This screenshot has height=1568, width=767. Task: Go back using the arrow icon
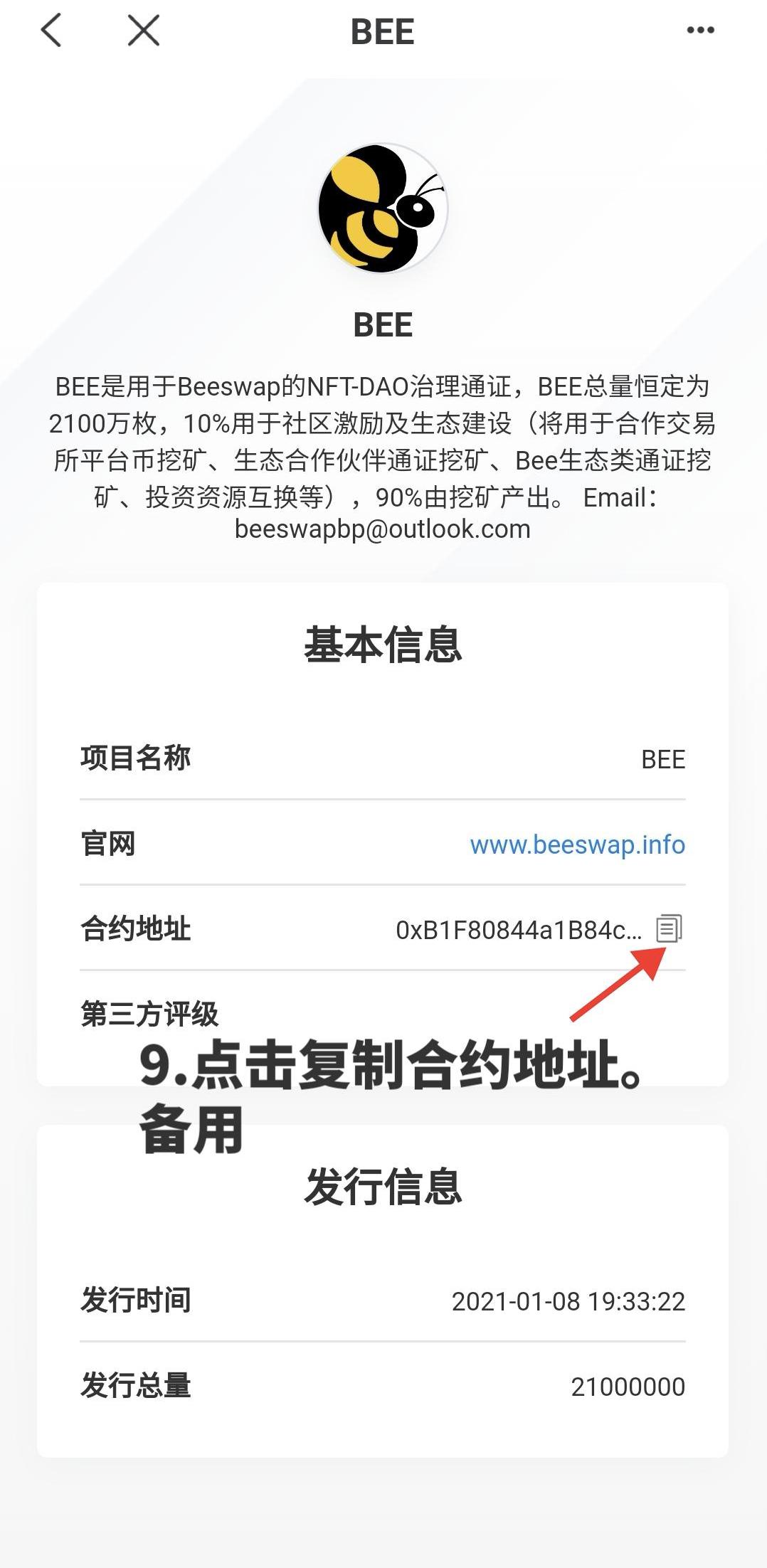(x=51, y=31)
